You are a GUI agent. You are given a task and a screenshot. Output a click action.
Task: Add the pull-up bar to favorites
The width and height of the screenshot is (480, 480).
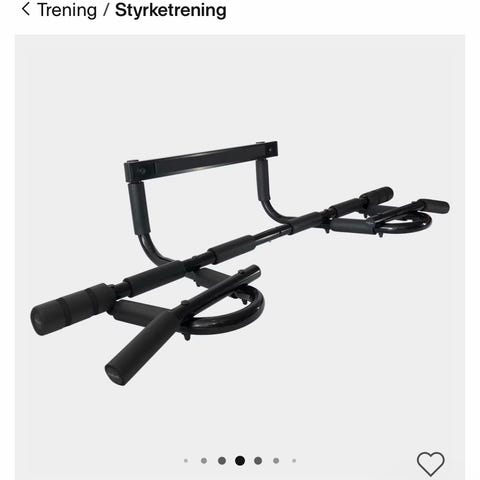[x=430, y=464]
